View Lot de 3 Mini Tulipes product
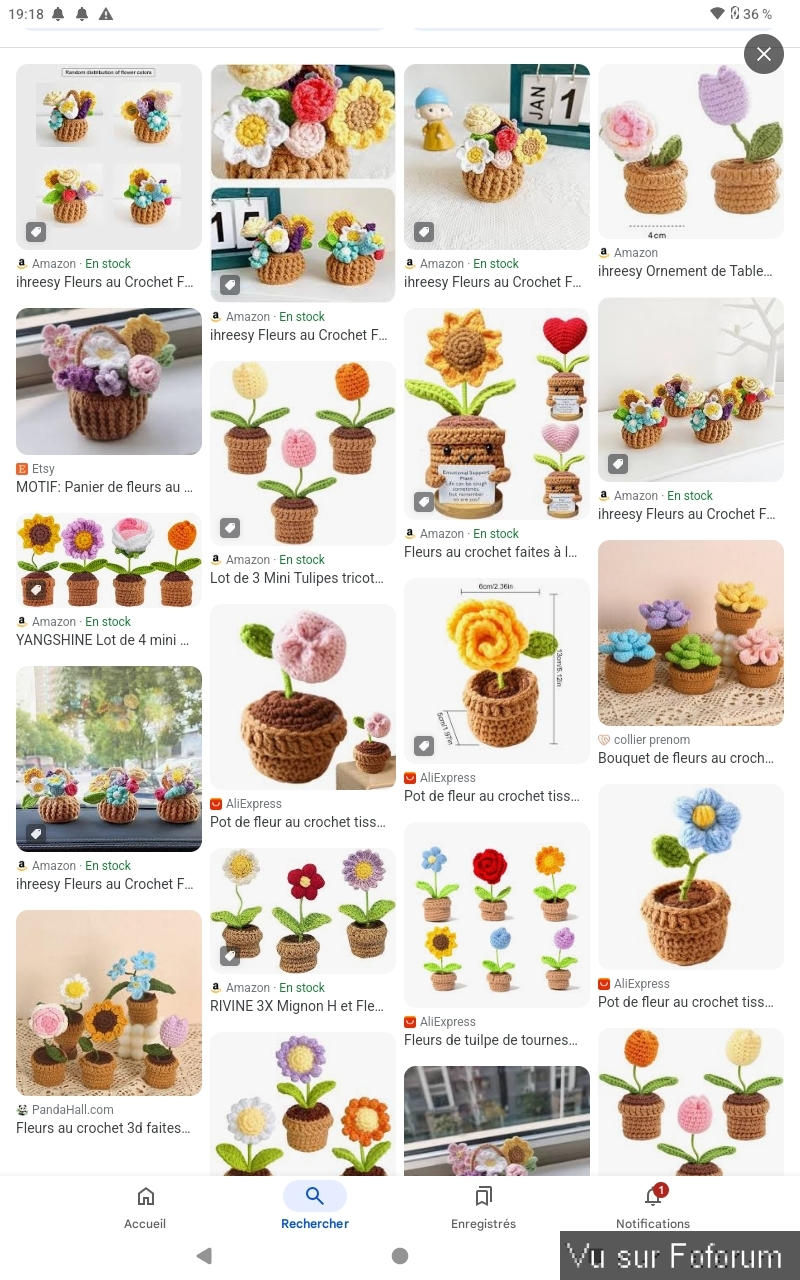 302,453
